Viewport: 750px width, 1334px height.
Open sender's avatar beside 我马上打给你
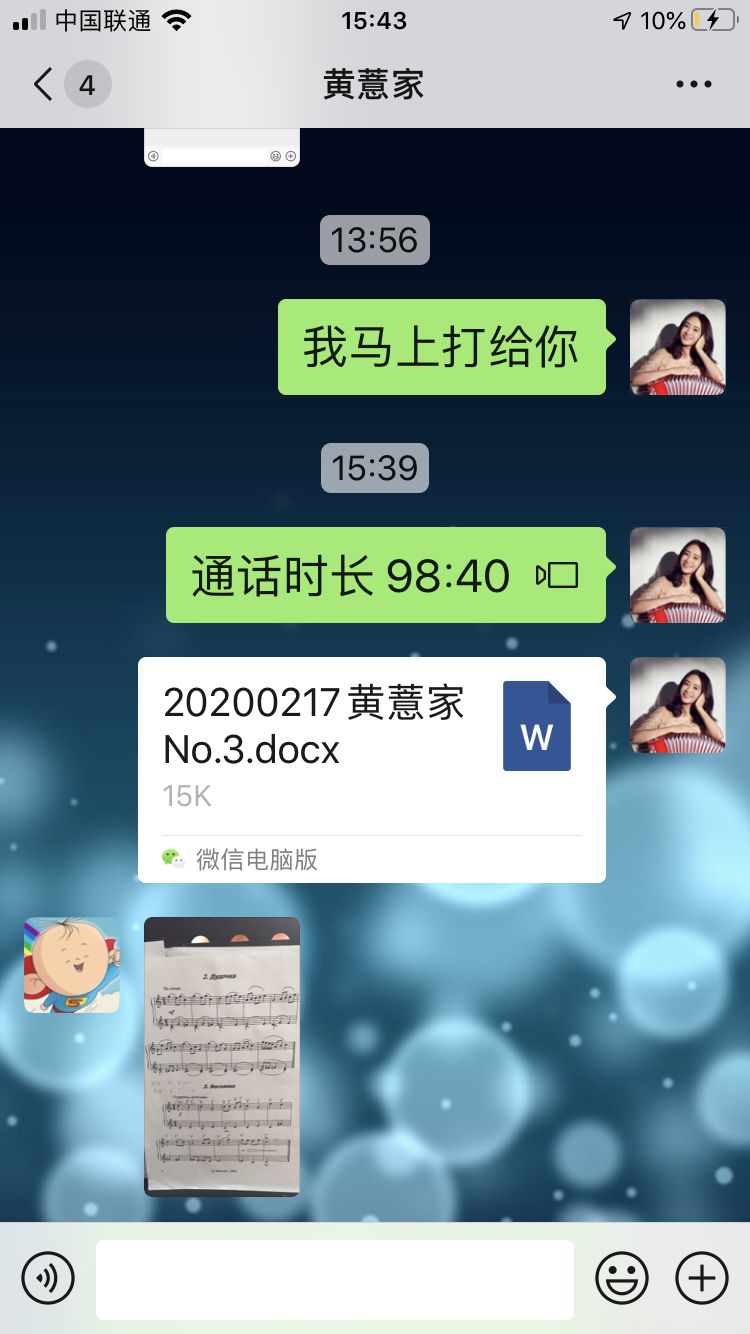click(677, 347)
